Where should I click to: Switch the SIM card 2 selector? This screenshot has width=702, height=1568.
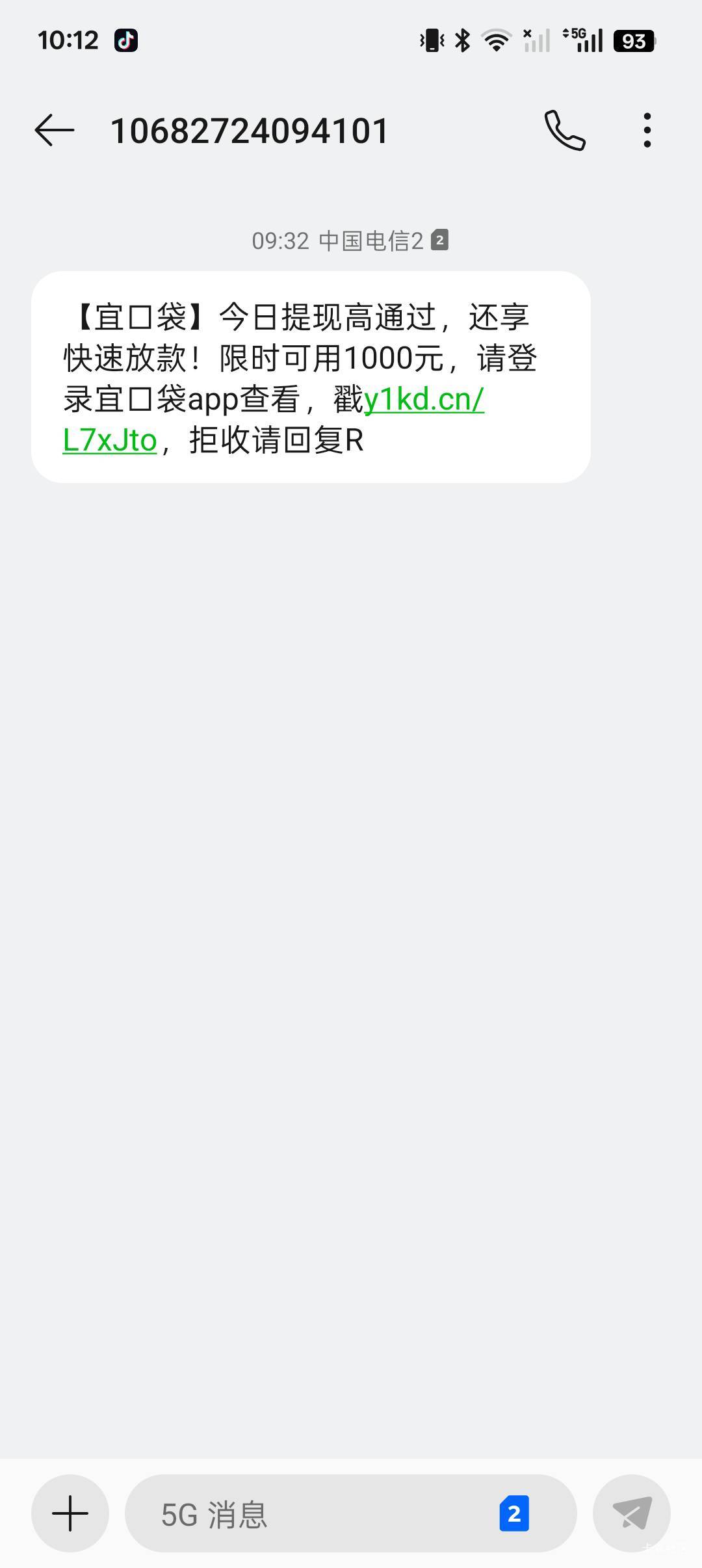pyautogui.click(x=513, y=1513)
